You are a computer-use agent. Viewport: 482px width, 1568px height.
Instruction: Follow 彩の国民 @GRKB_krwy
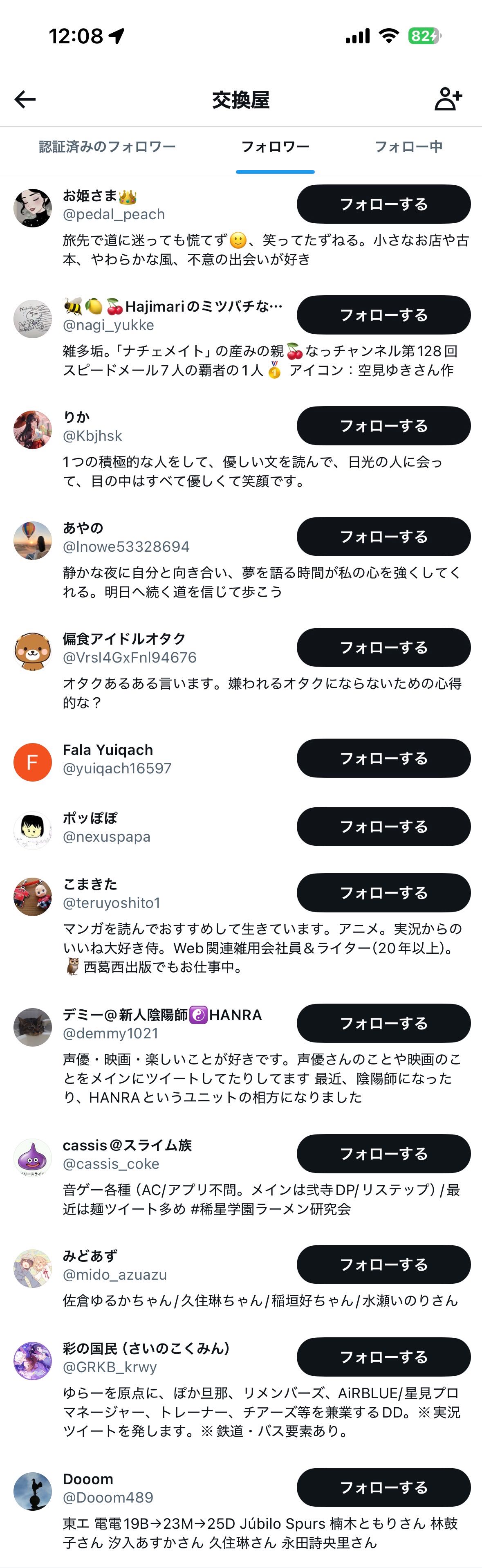(x=383, y=1357)
